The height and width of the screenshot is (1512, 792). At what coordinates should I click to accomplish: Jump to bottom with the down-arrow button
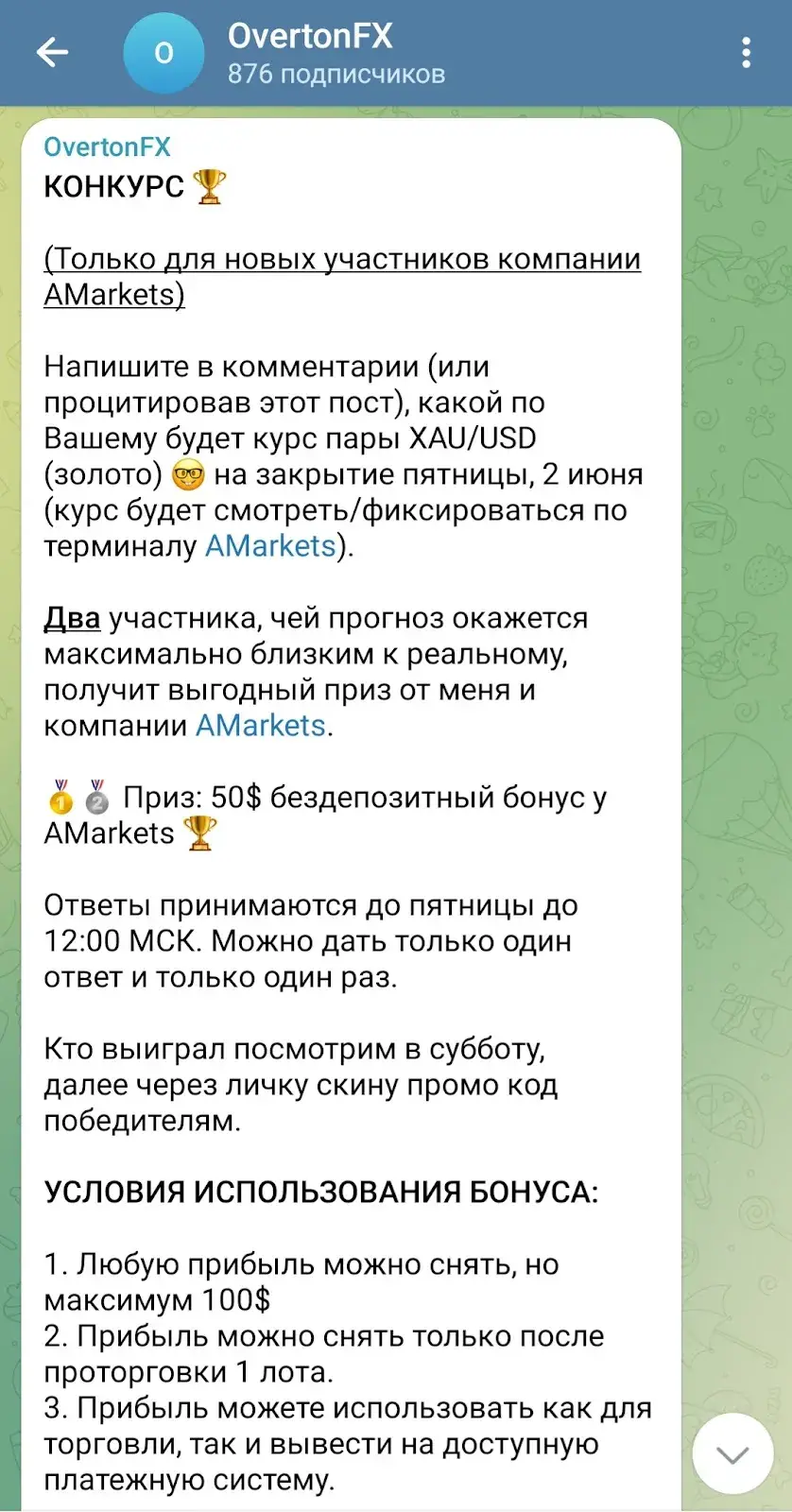point(732,1455)
